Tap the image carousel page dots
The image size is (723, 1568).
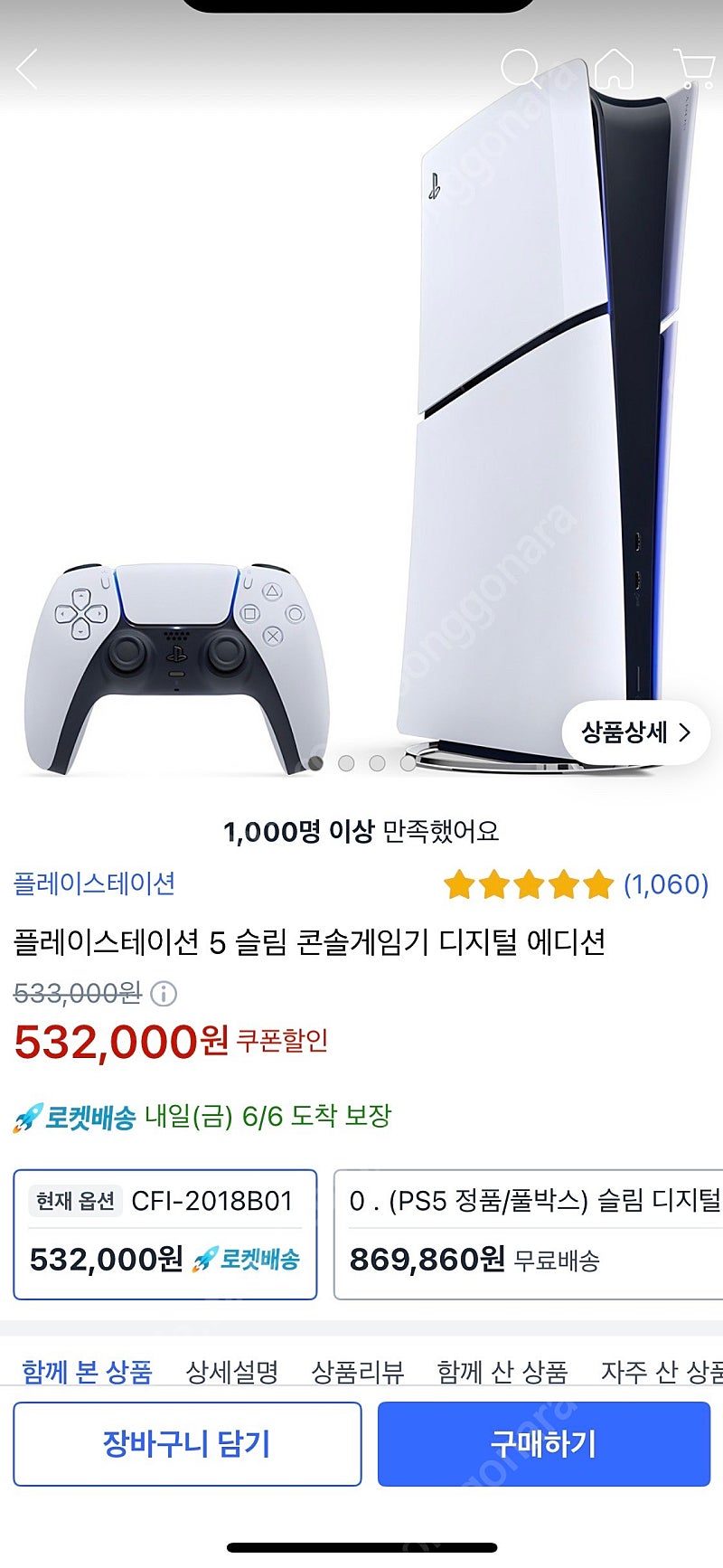361,763
